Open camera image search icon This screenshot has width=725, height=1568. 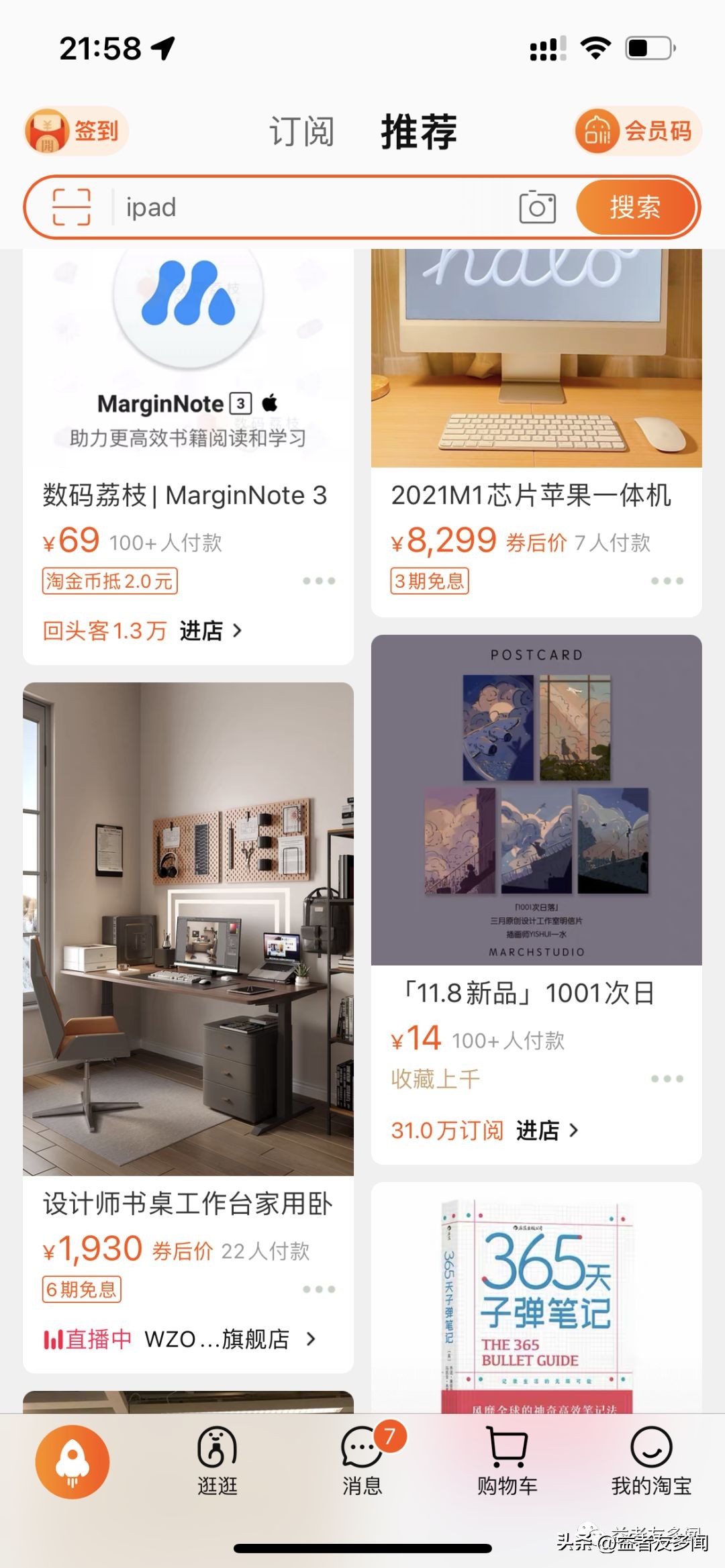click(537, 207)
